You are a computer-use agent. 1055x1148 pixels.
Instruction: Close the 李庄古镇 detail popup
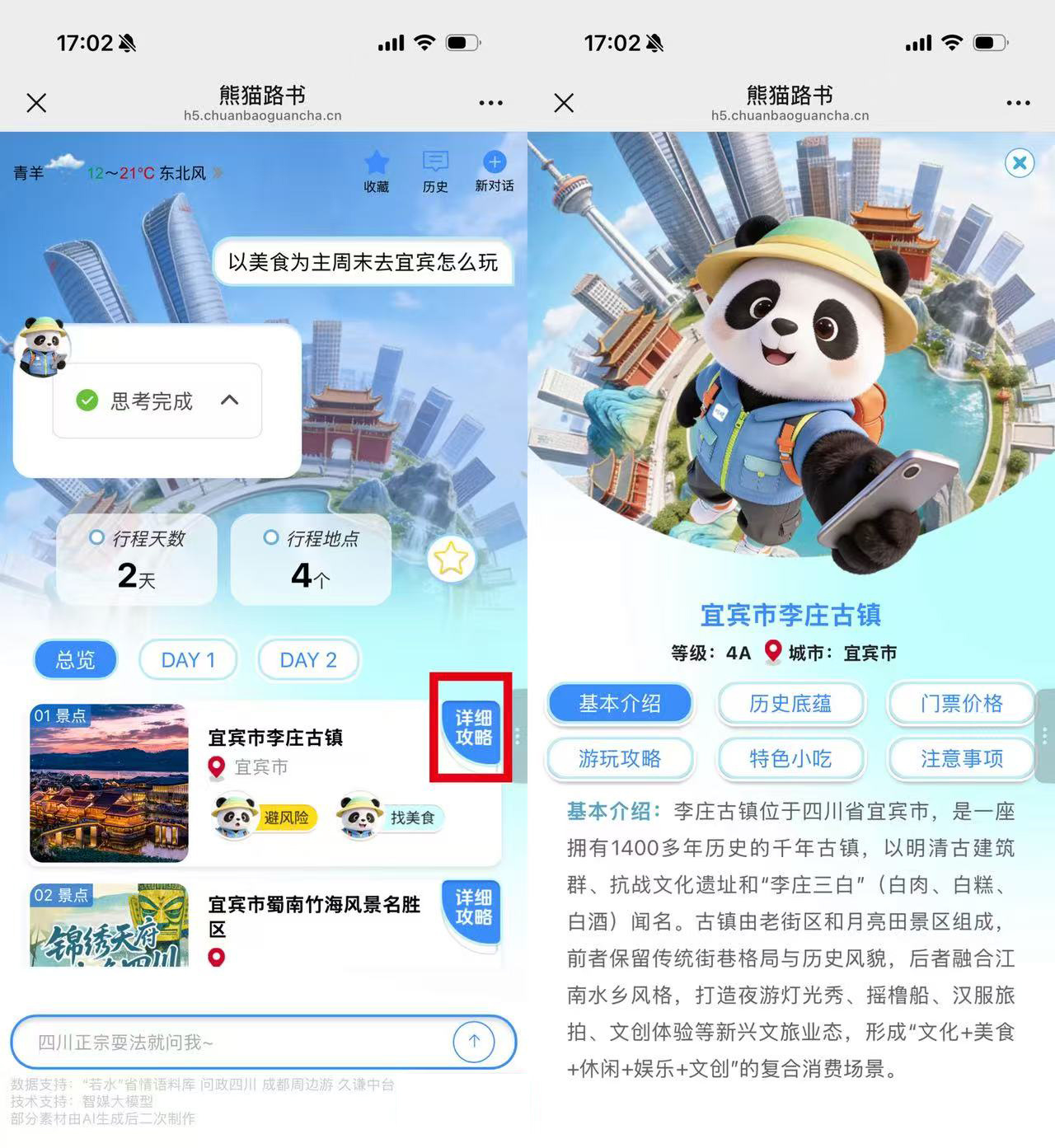(x=1019, y=162)
